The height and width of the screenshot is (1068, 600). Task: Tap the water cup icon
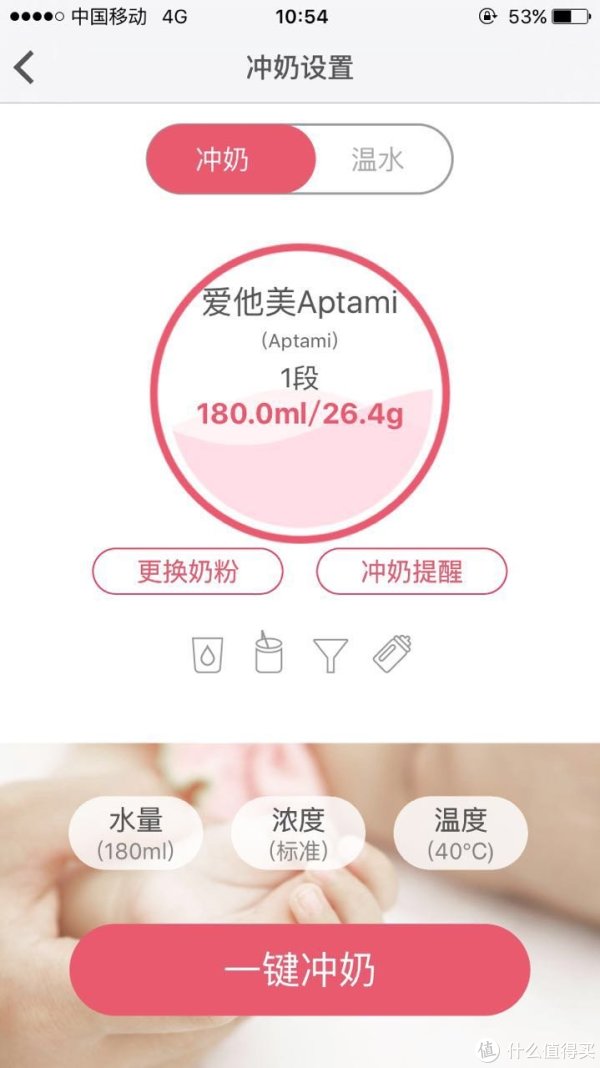click(x=206, y=655)
